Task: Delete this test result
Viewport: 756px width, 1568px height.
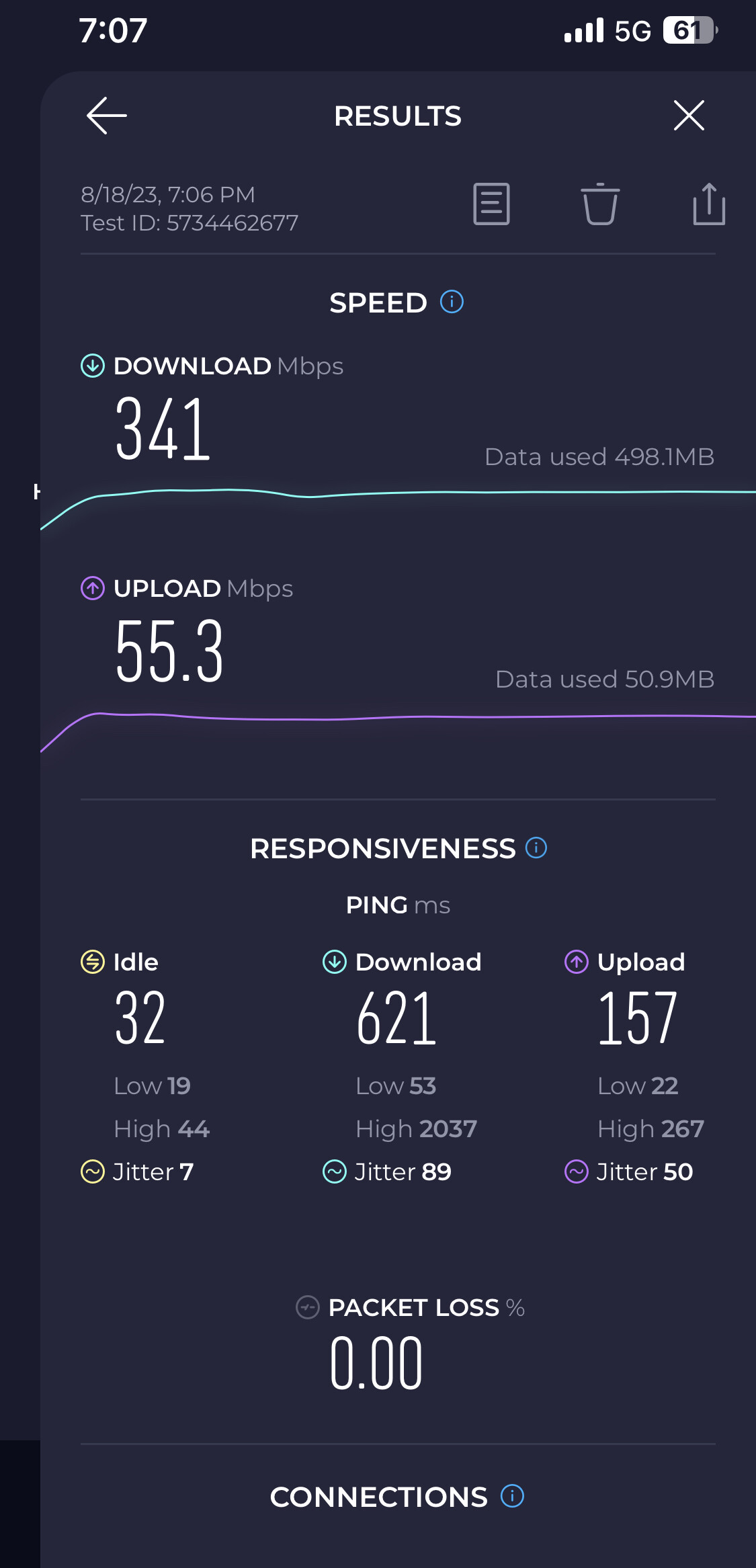Action: pyautogui.click(x=599, y=204)
